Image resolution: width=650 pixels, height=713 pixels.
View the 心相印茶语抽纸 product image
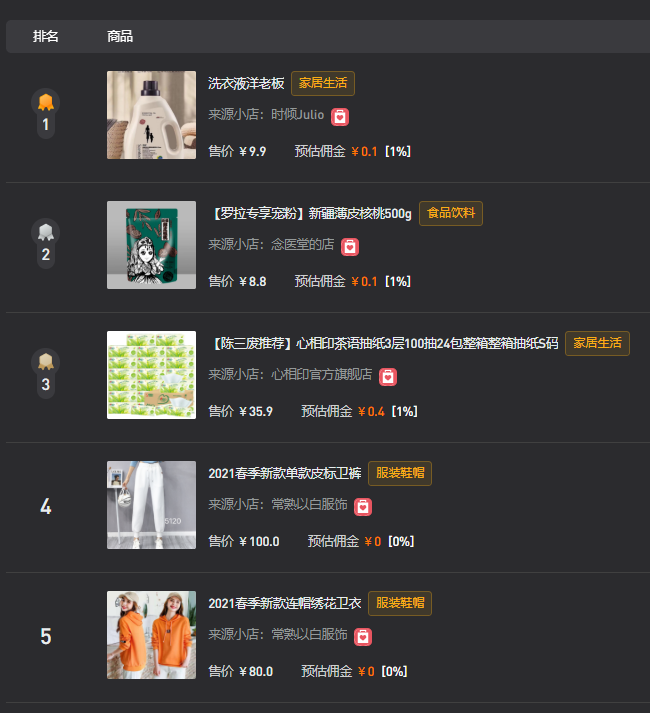[x=151, y=375]
